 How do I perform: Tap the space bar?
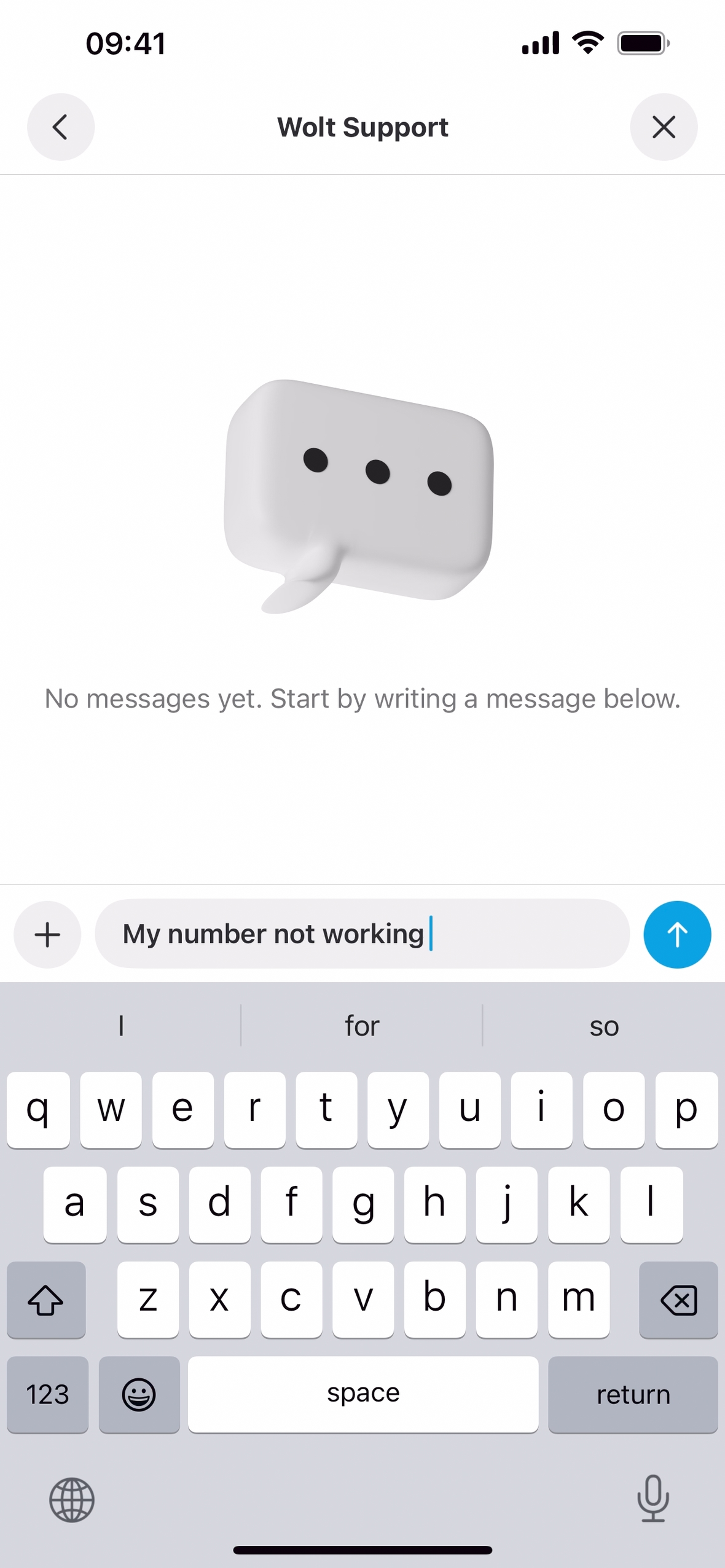click(x=363, y=1394)
